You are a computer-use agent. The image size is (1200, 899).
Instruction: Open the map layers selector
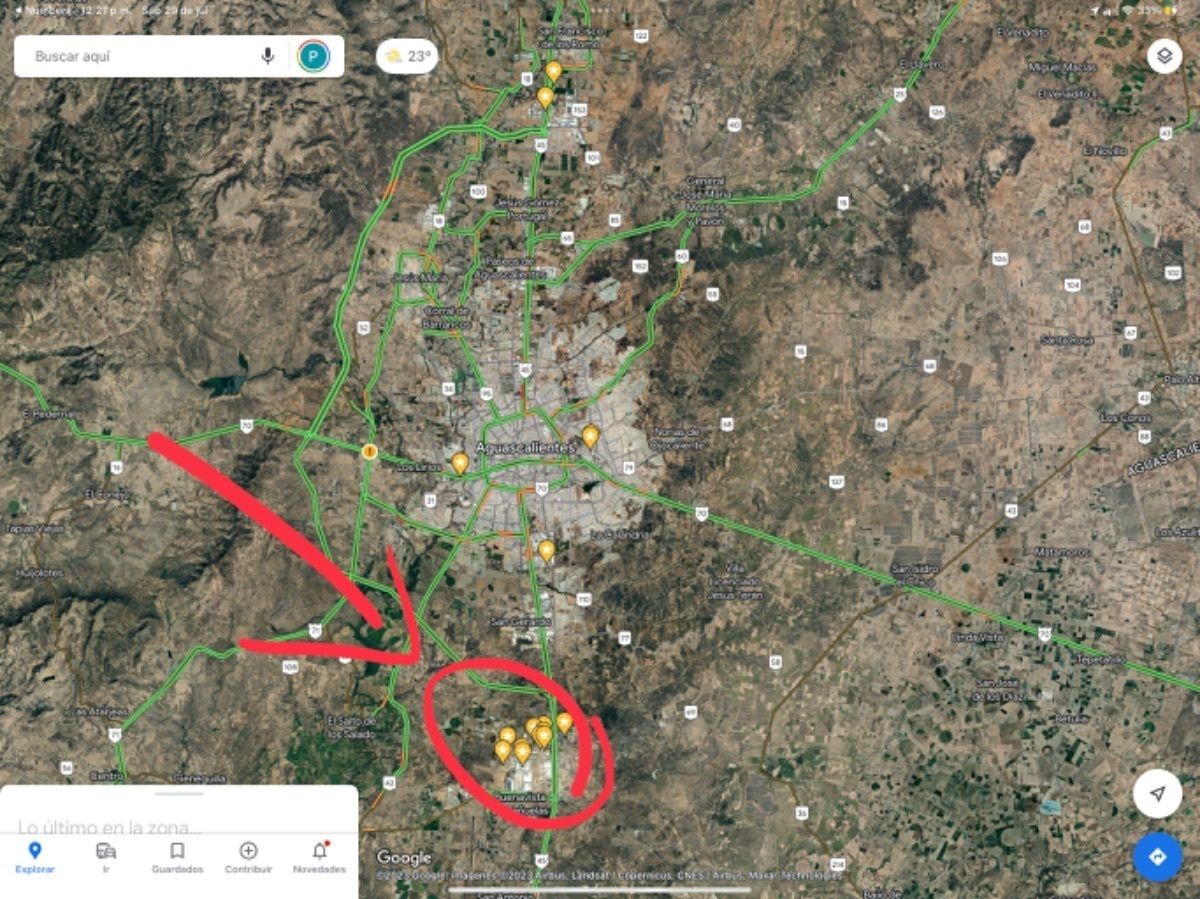pyautogui.click(x=1164, y=56)
